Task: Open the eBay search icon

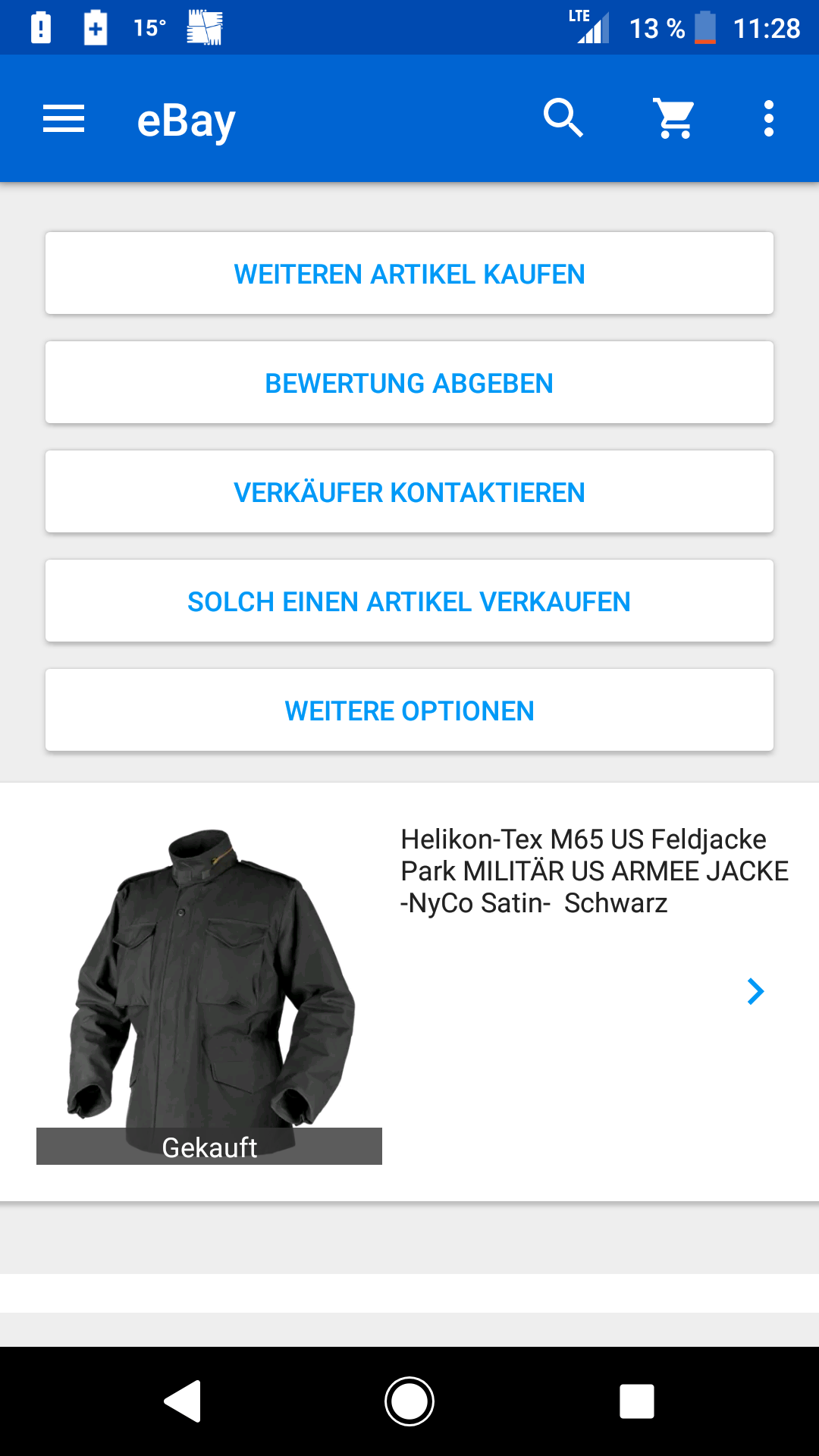Action: pos(563,118)
